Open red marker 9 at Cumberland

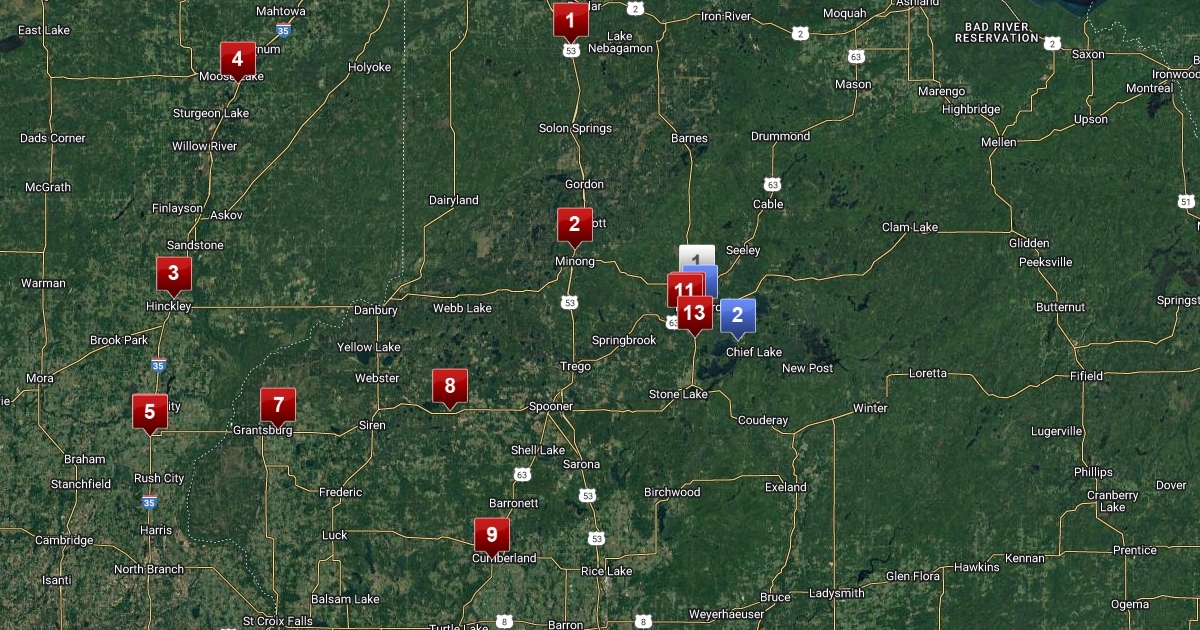click(x=491, y=535)
